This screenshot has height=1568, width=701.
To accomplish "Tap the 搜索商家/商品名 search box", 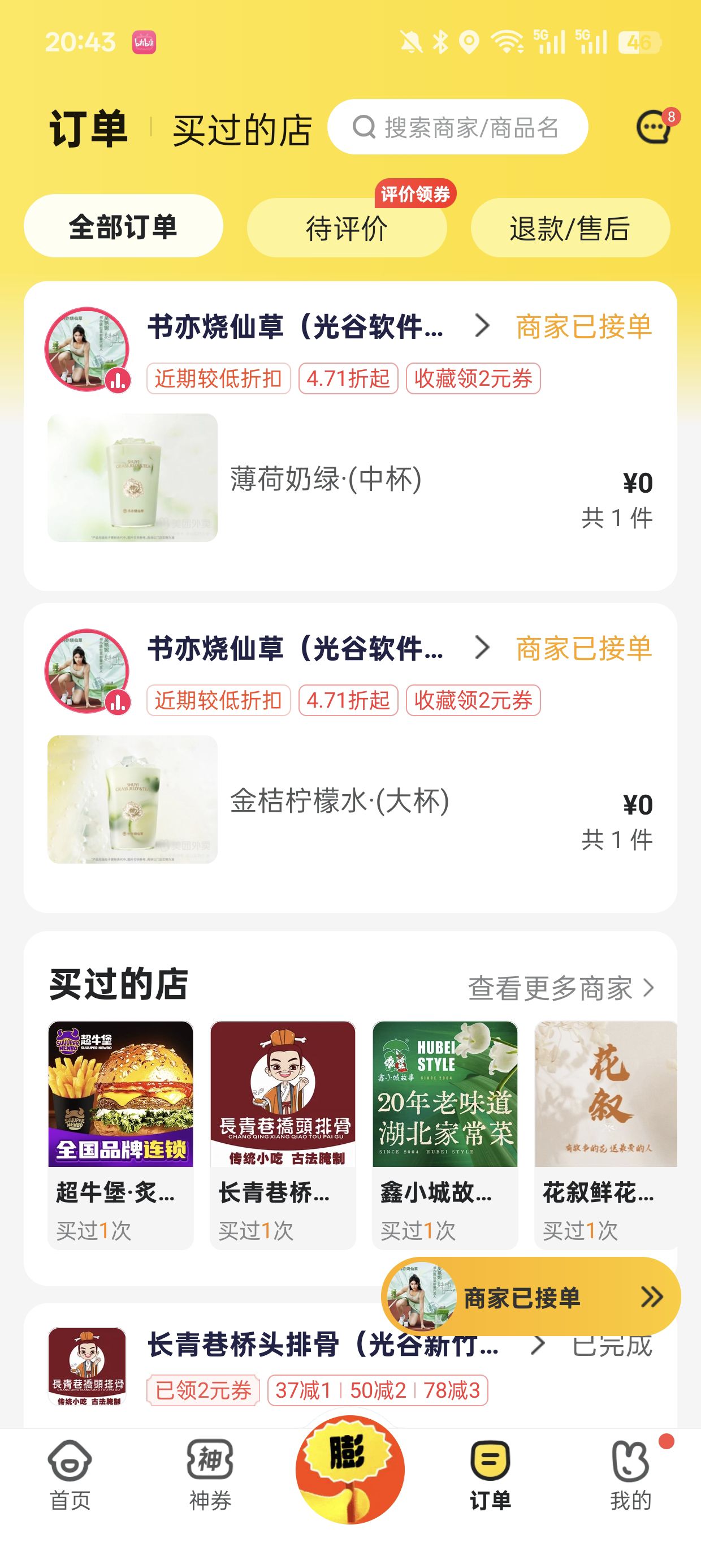I will point(457,127).
